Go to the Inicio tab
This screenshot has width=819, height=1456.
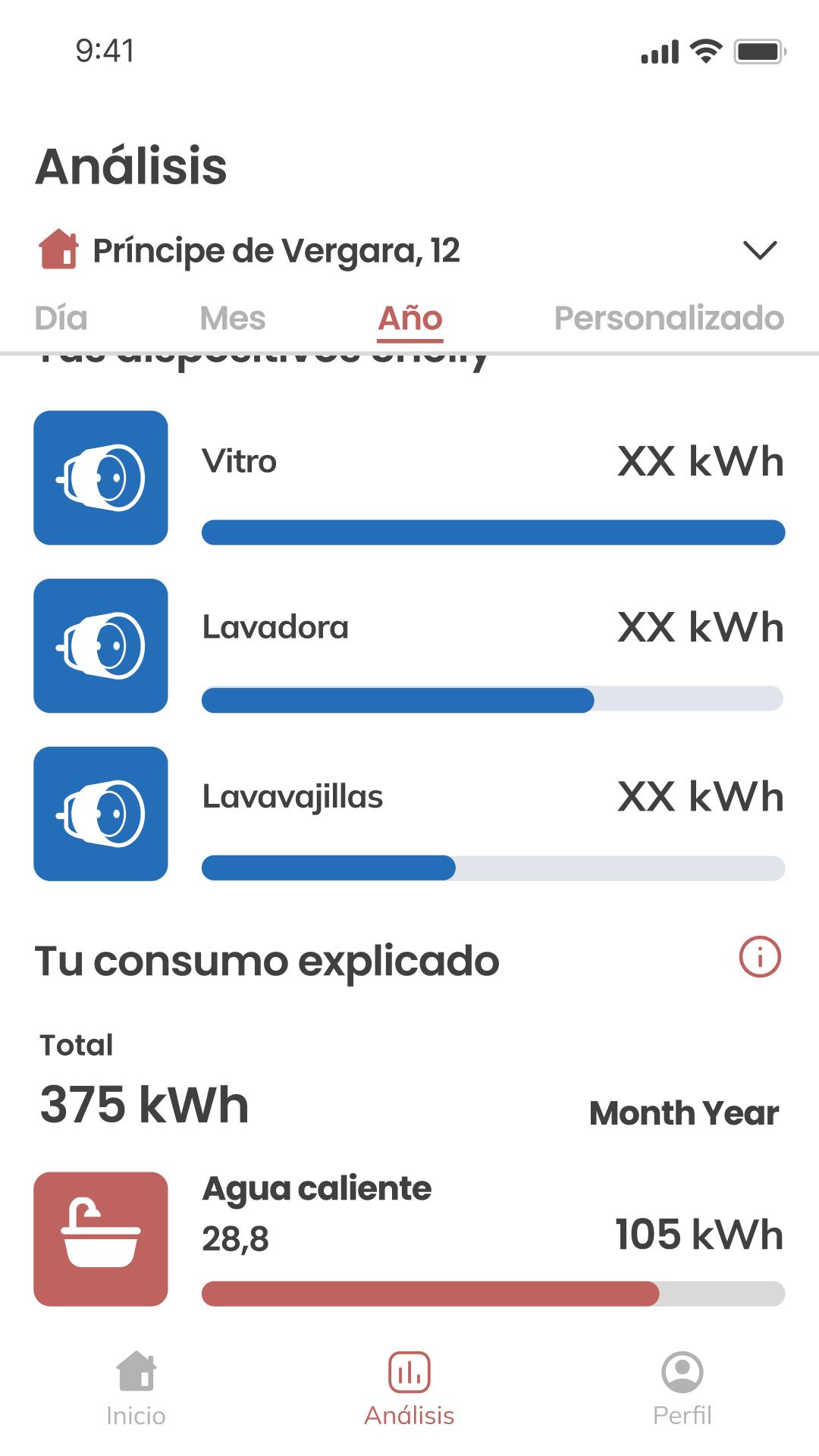136,1389
